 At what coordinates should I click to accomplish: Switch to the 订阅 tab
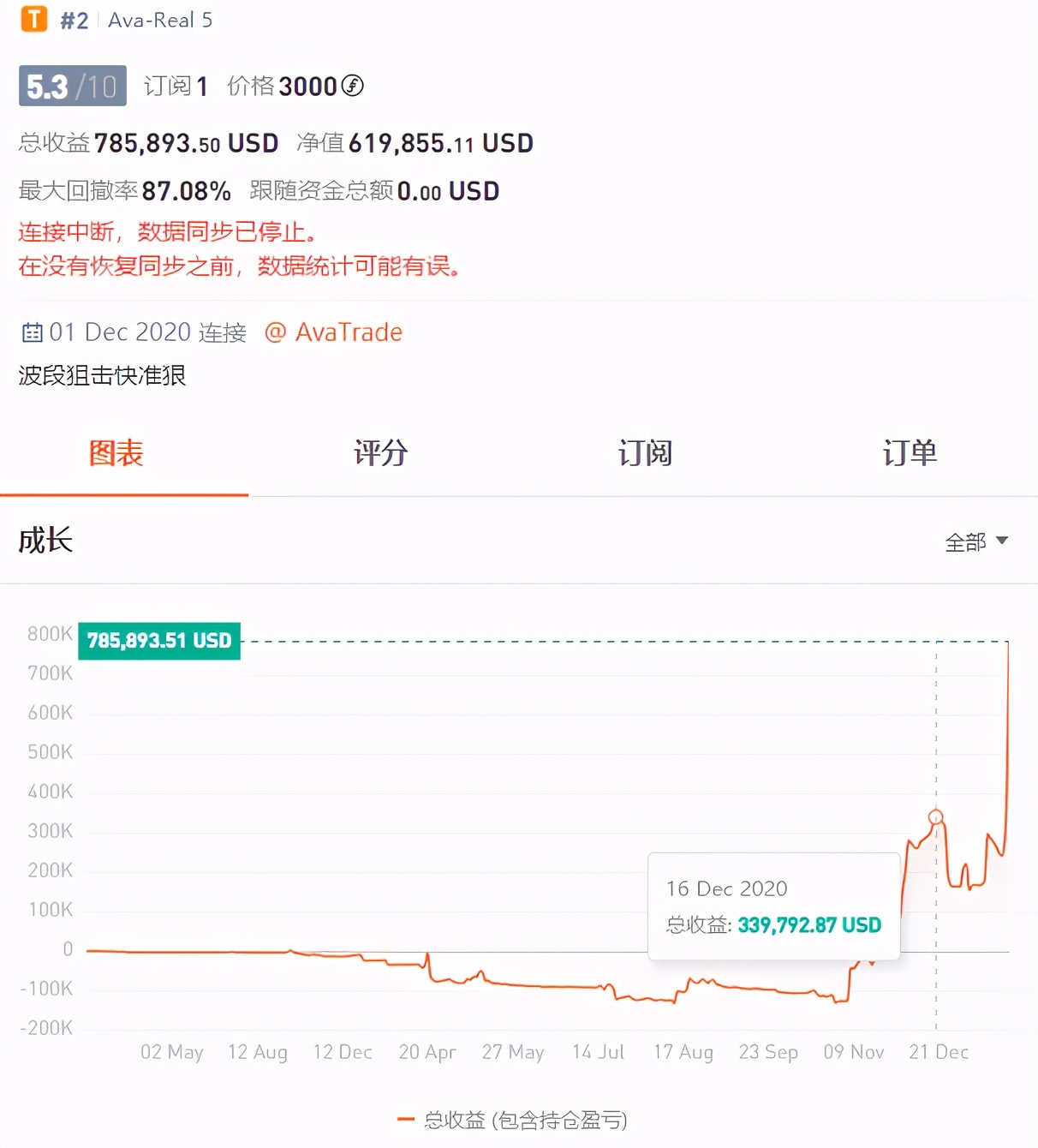pos(645,453)
